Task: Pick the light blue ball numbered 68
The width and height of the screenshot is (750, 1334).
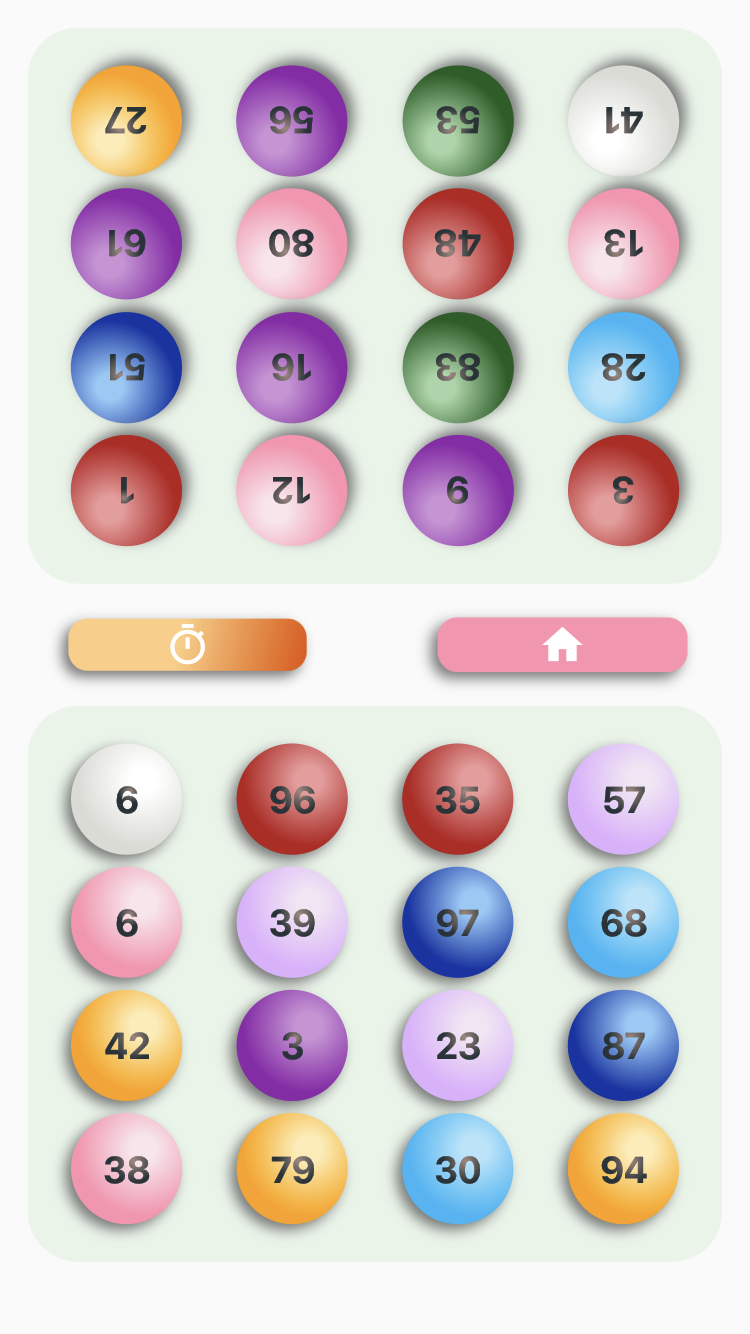Action: click(623, 922)
